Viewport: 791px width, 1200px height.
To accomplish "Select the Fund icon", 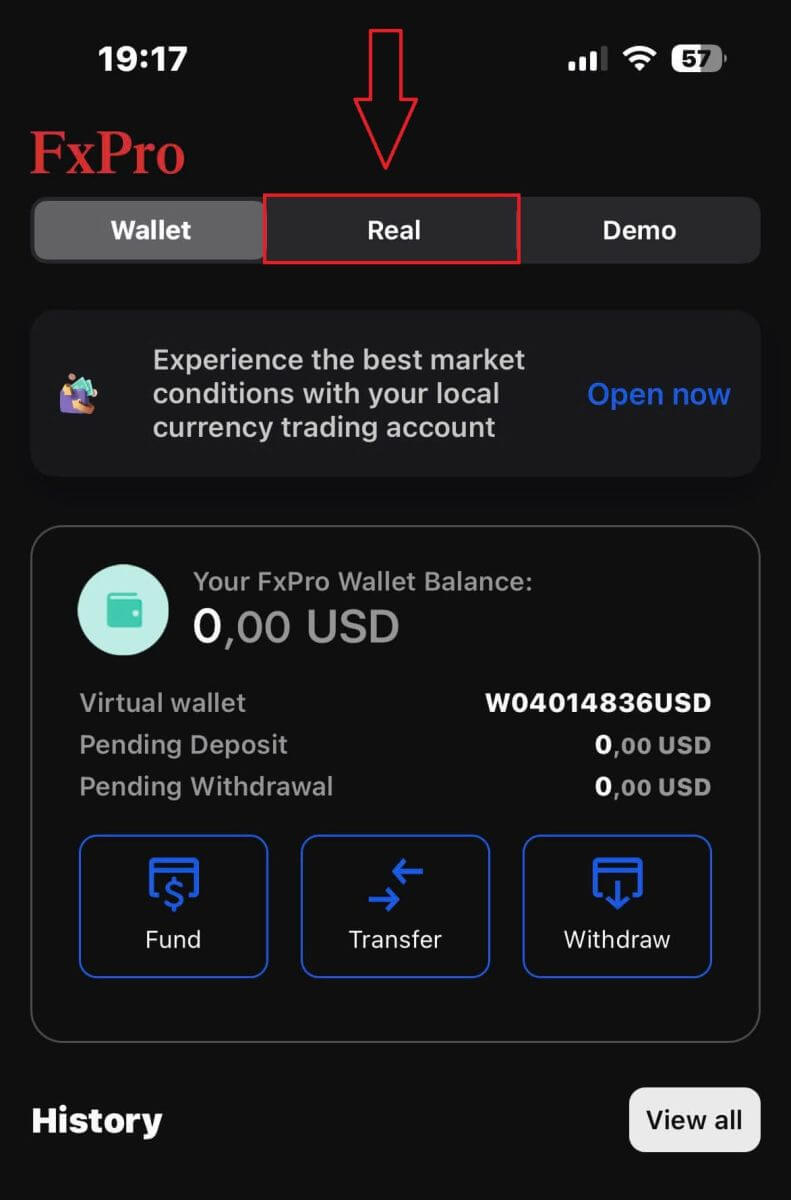I will tap(173, 881).
